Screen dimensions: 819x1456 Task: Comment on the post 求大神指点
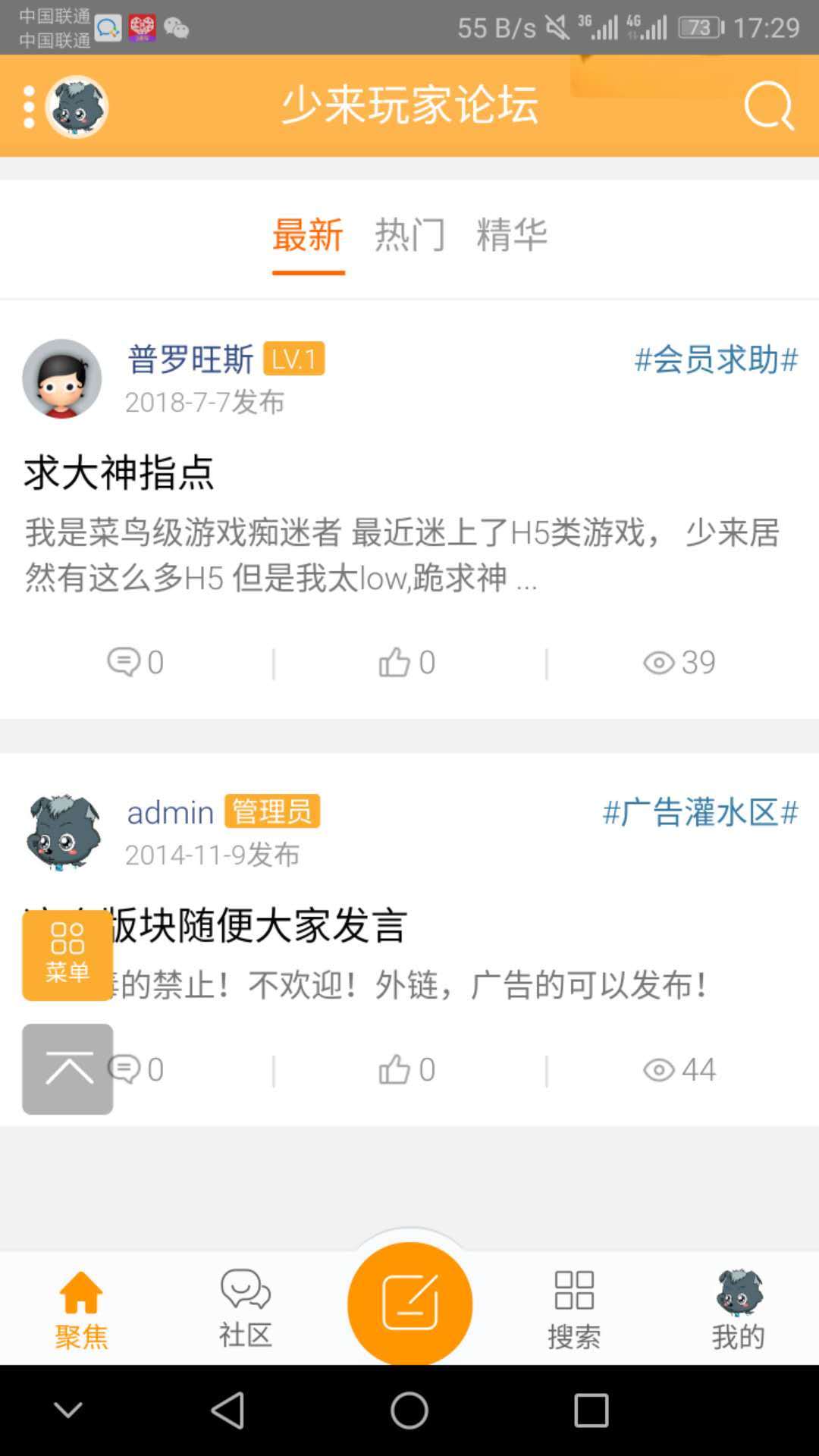coord(136,663)
